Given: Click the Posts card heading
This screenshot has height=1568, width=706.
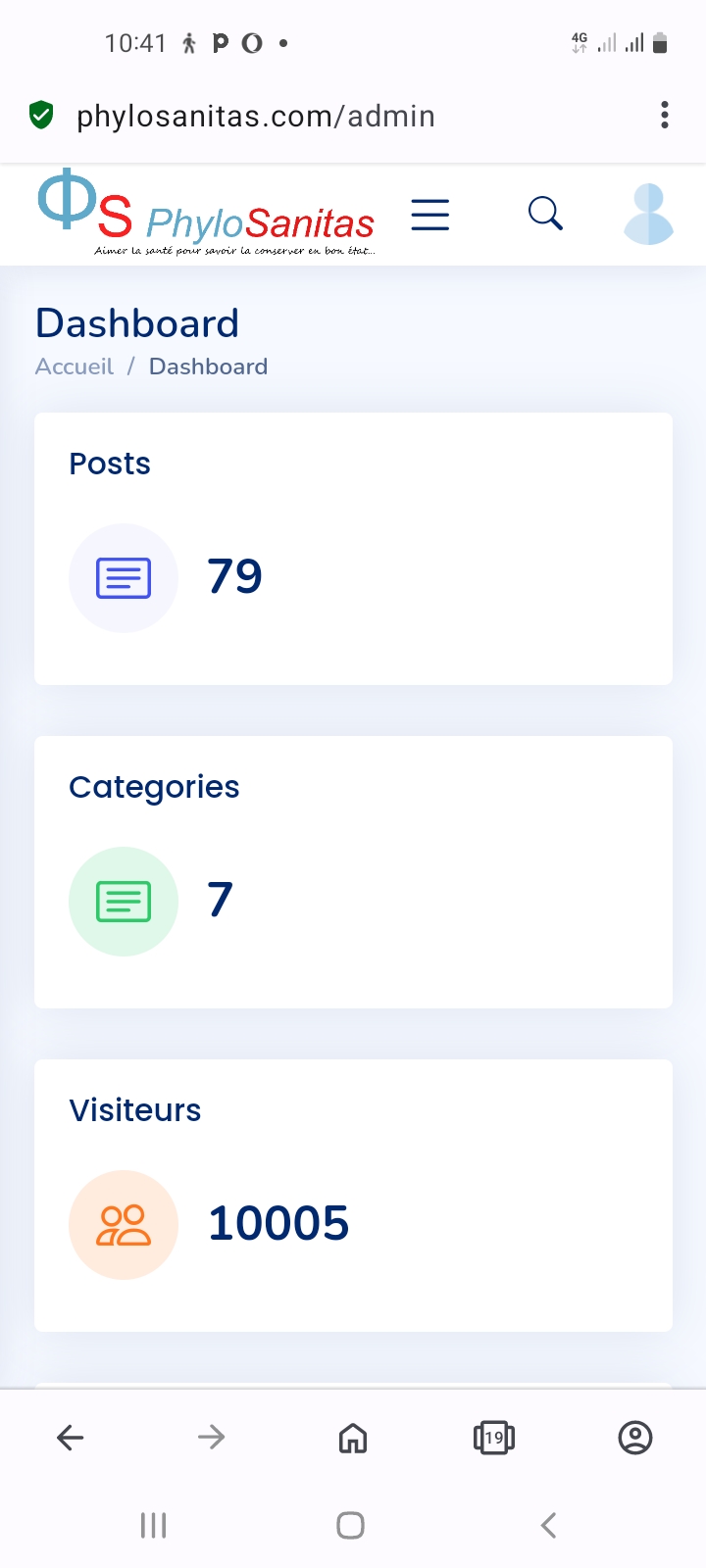Looking at the screenshot, I should [x=109, y=464].
